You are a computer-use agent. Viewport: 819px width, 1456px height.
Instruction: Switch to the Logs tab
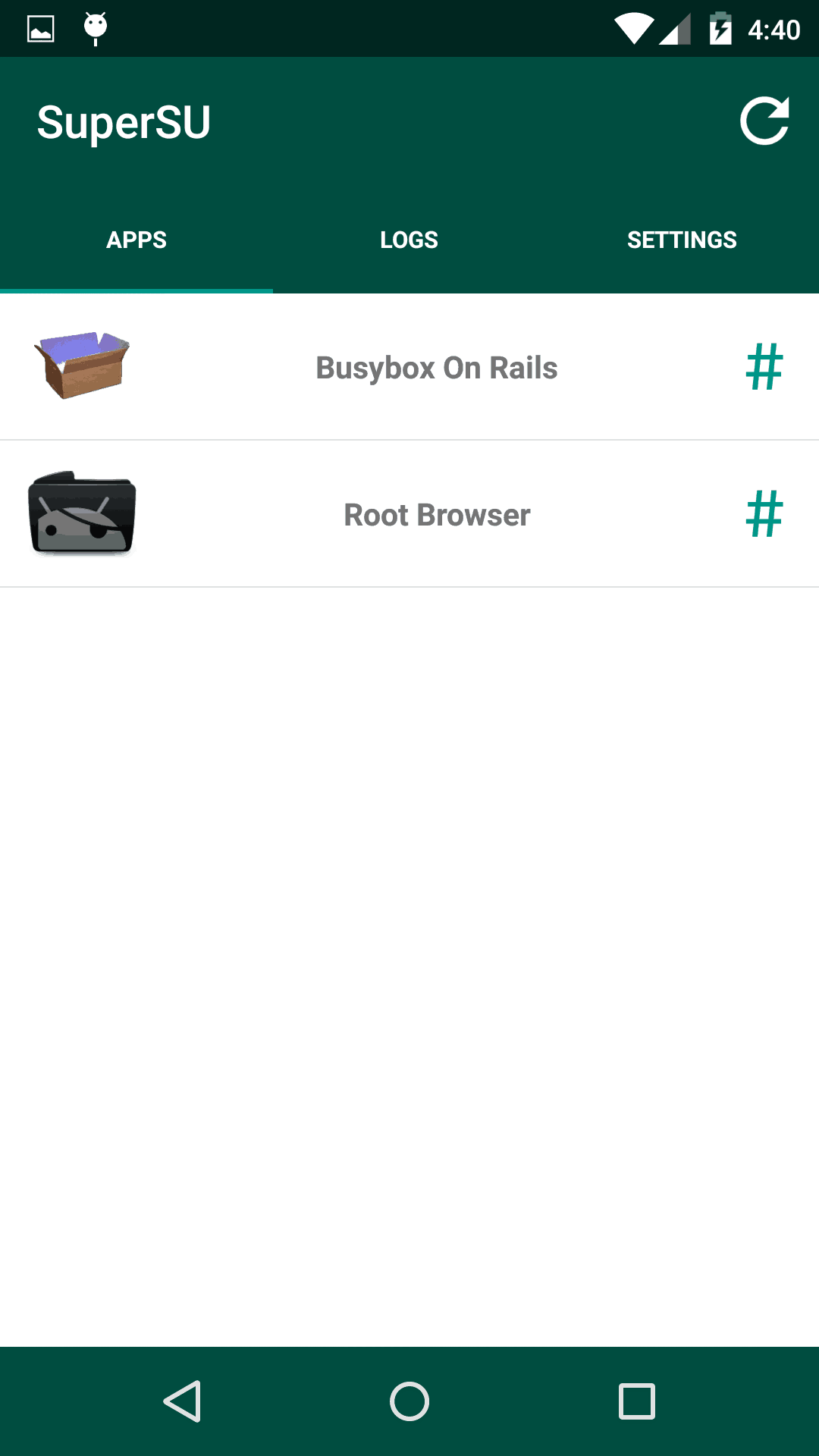(409, 240)
